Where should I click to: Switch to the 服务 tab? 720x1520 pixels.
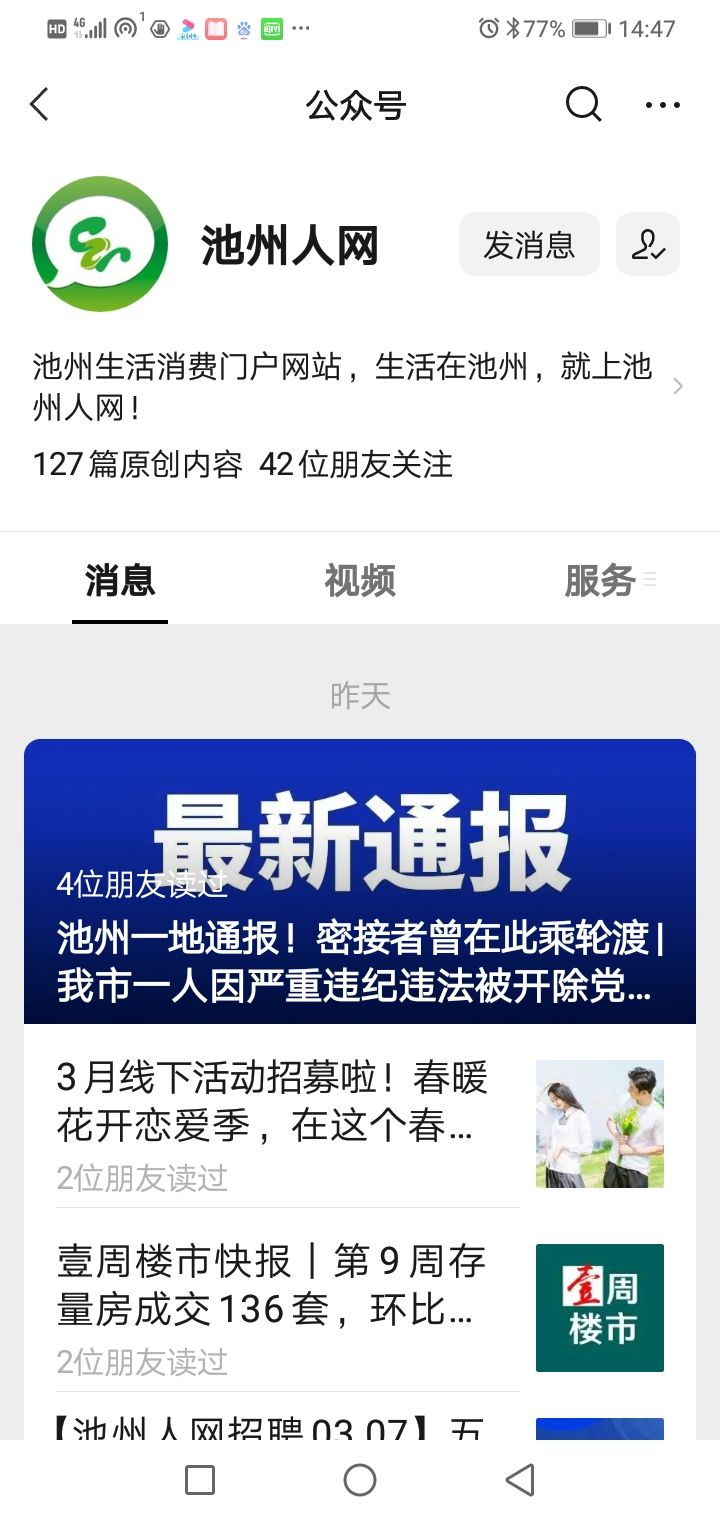pos(600,581)
